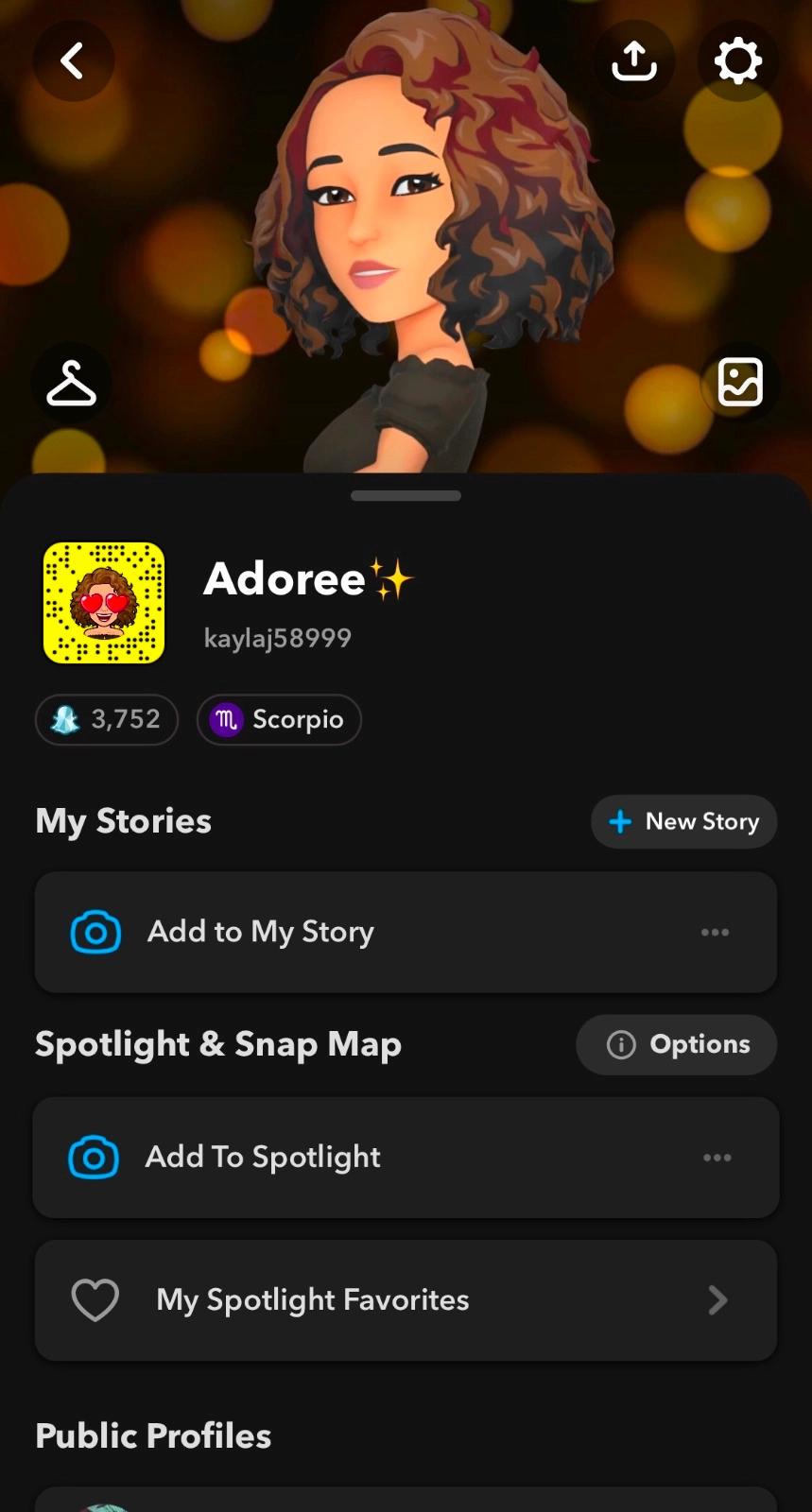Open settings gear
This screenshot has width=812, height=1512.
(x=737, y=61)
